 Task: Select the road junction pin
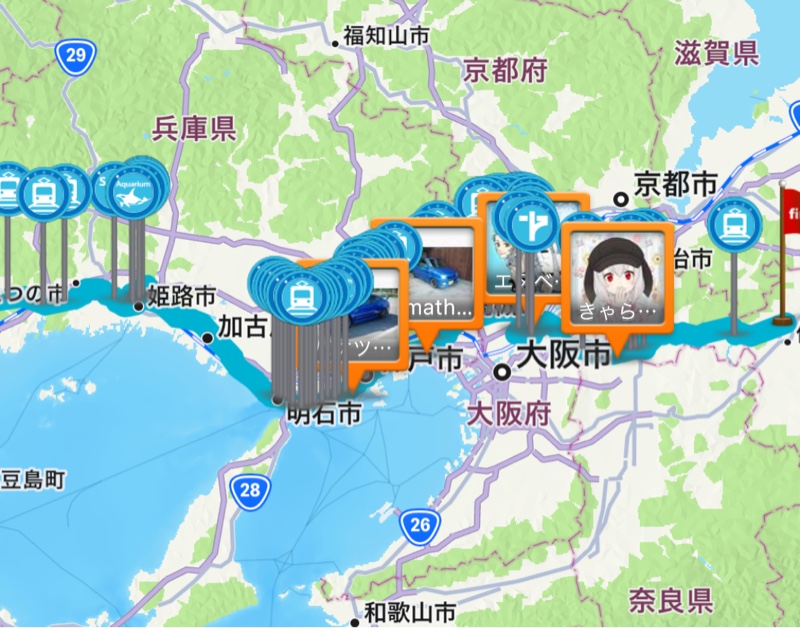tap(531, 224)
